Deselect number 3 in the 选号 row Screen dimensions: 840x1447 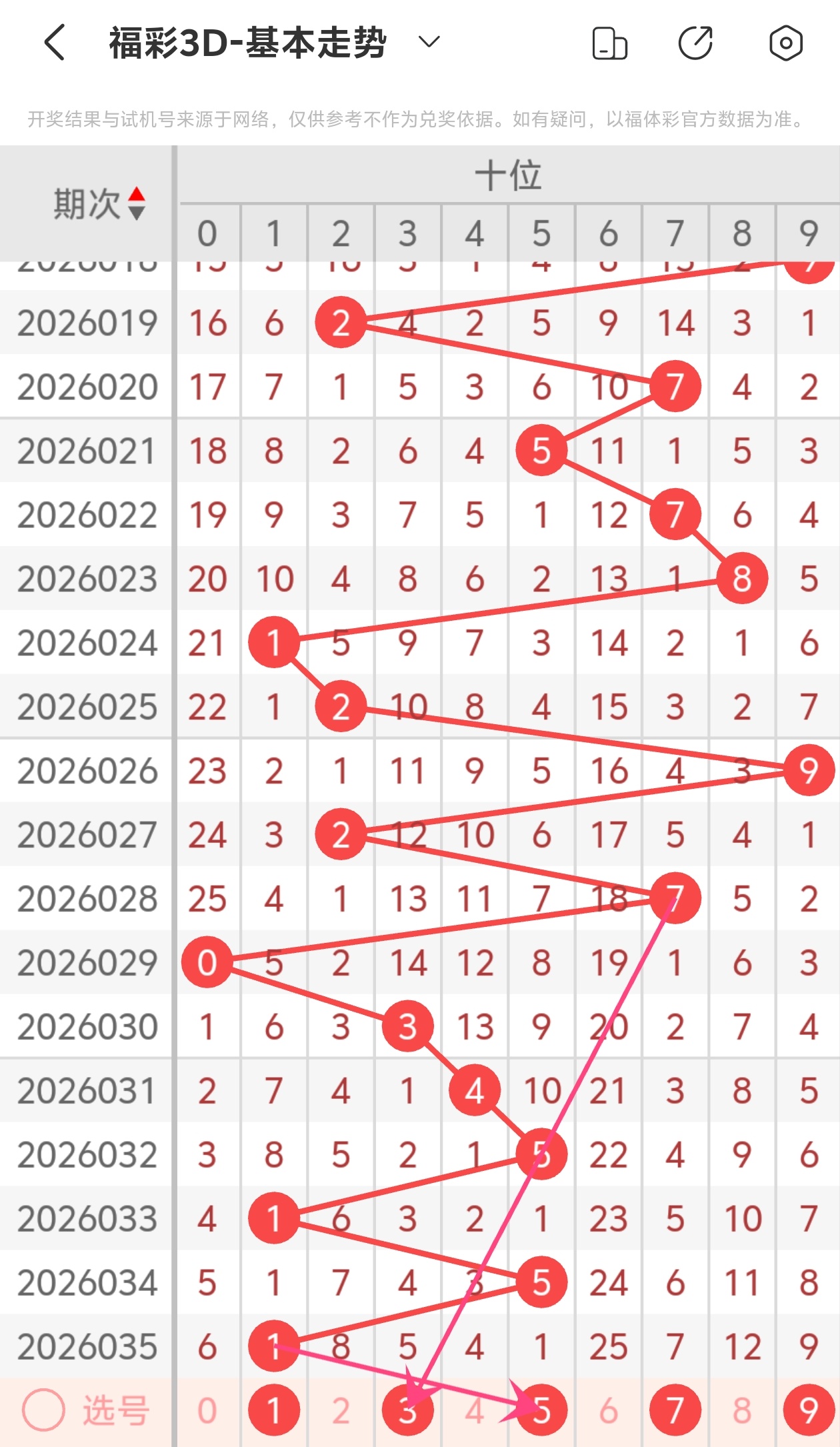407,1411
